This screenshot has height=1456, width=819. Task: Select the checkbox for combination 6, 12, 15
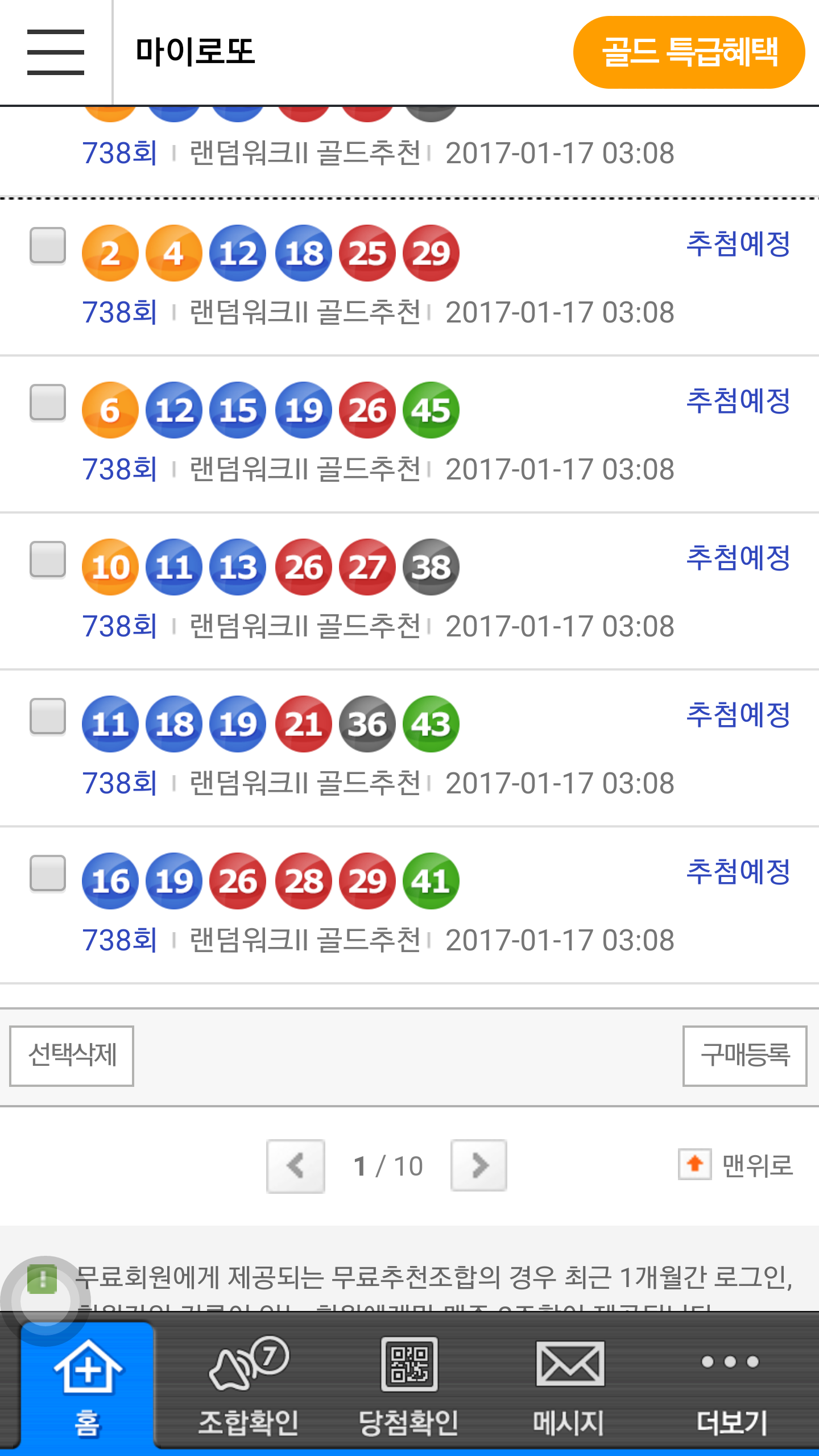tap(48, 403)
